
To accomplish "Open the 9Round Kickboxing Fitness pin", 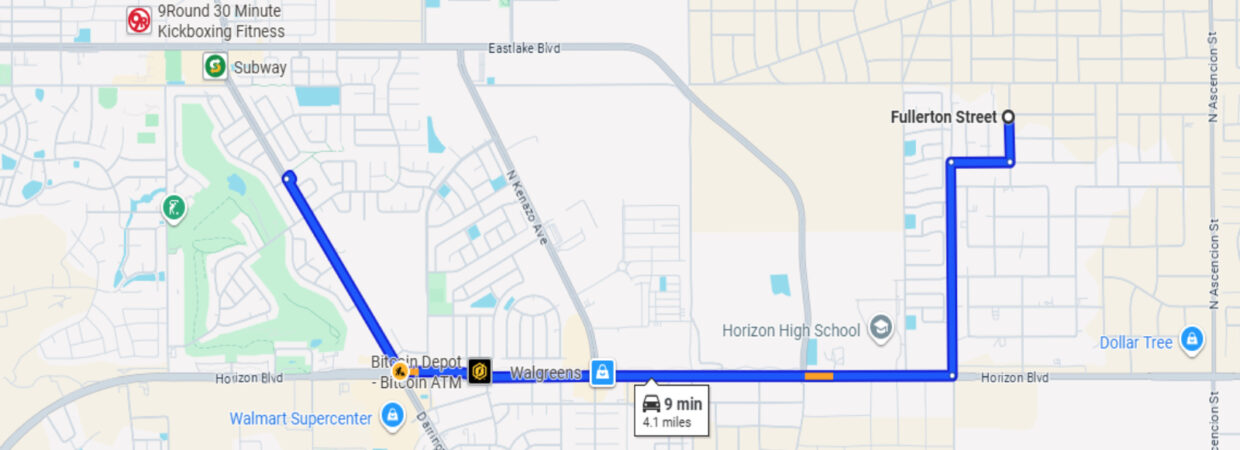I will [x=139, y=21].
